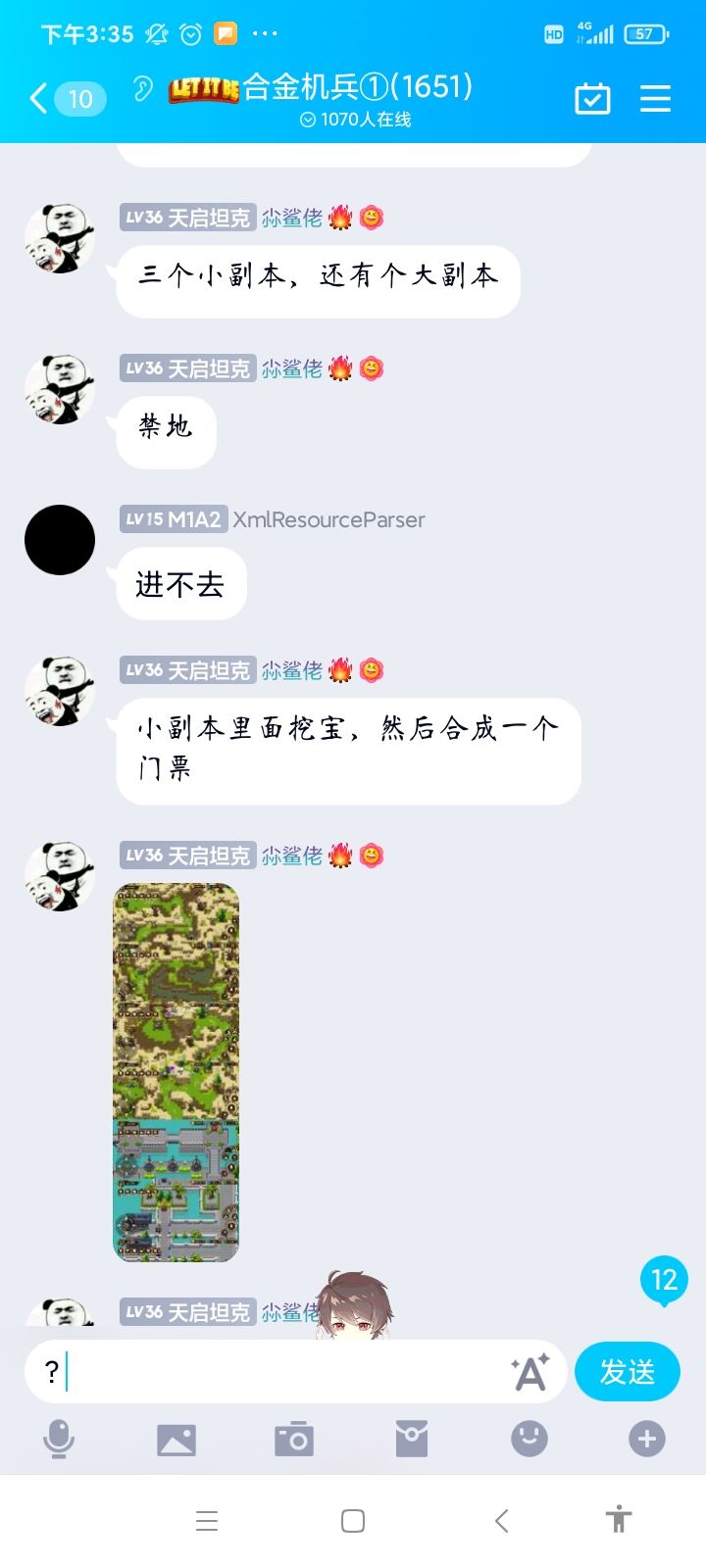This screenshot has width=706, height=1568.
Task: Tap the alarm clock icon in status bar
Action: click(189, 32)
